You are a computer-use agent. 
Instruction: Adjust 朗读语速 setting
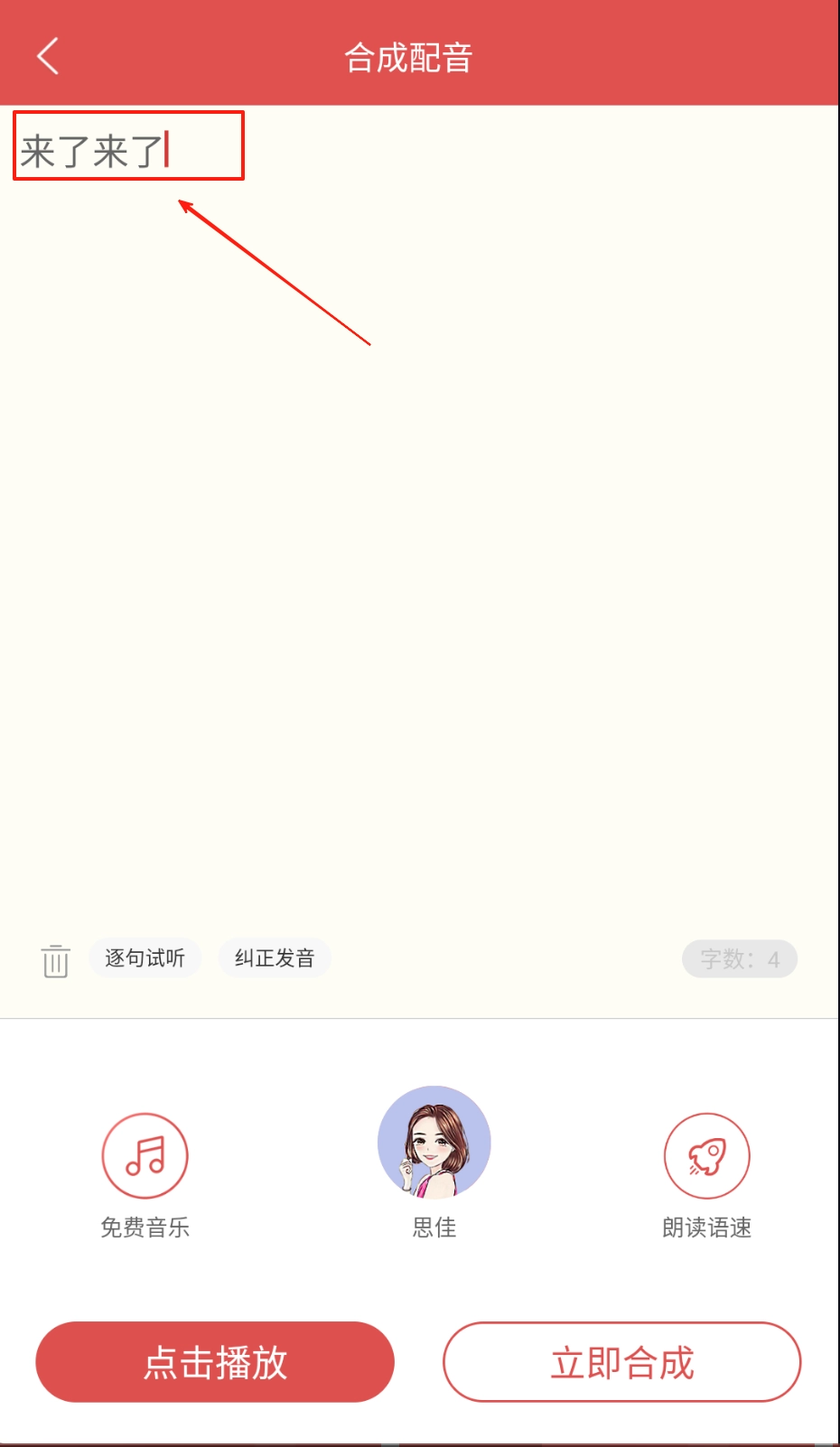(706, 1156)
